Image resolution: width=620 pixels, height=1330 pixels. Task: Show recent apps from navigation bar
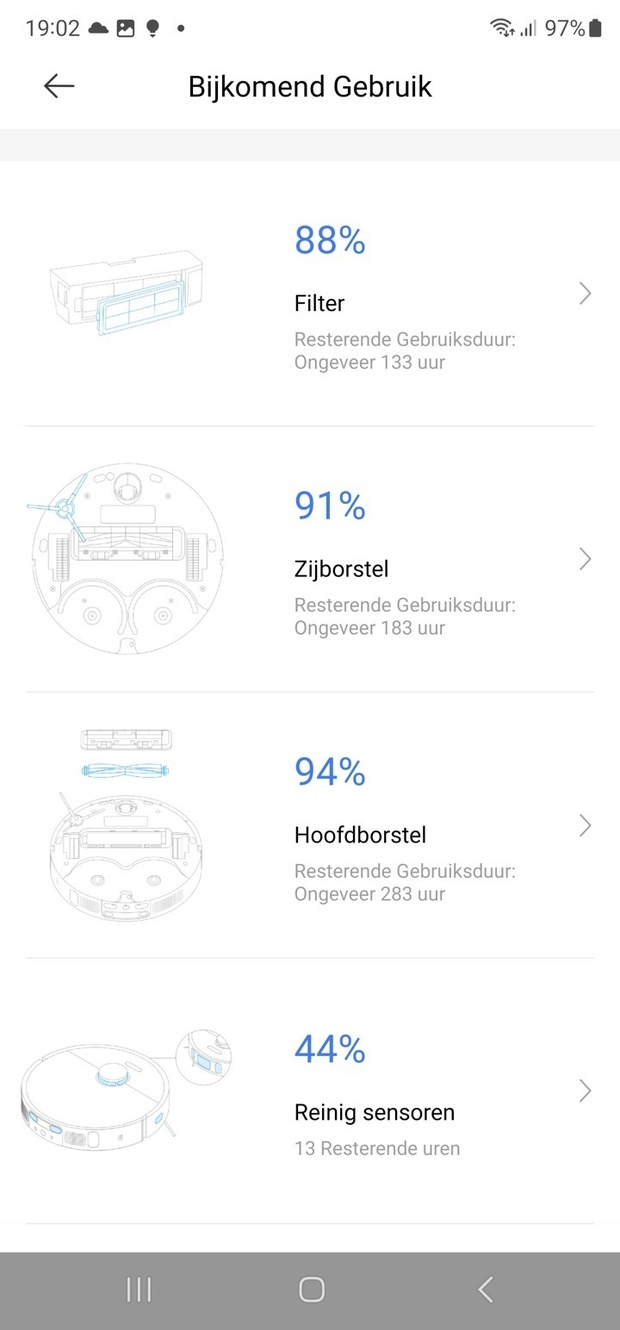139,1290
